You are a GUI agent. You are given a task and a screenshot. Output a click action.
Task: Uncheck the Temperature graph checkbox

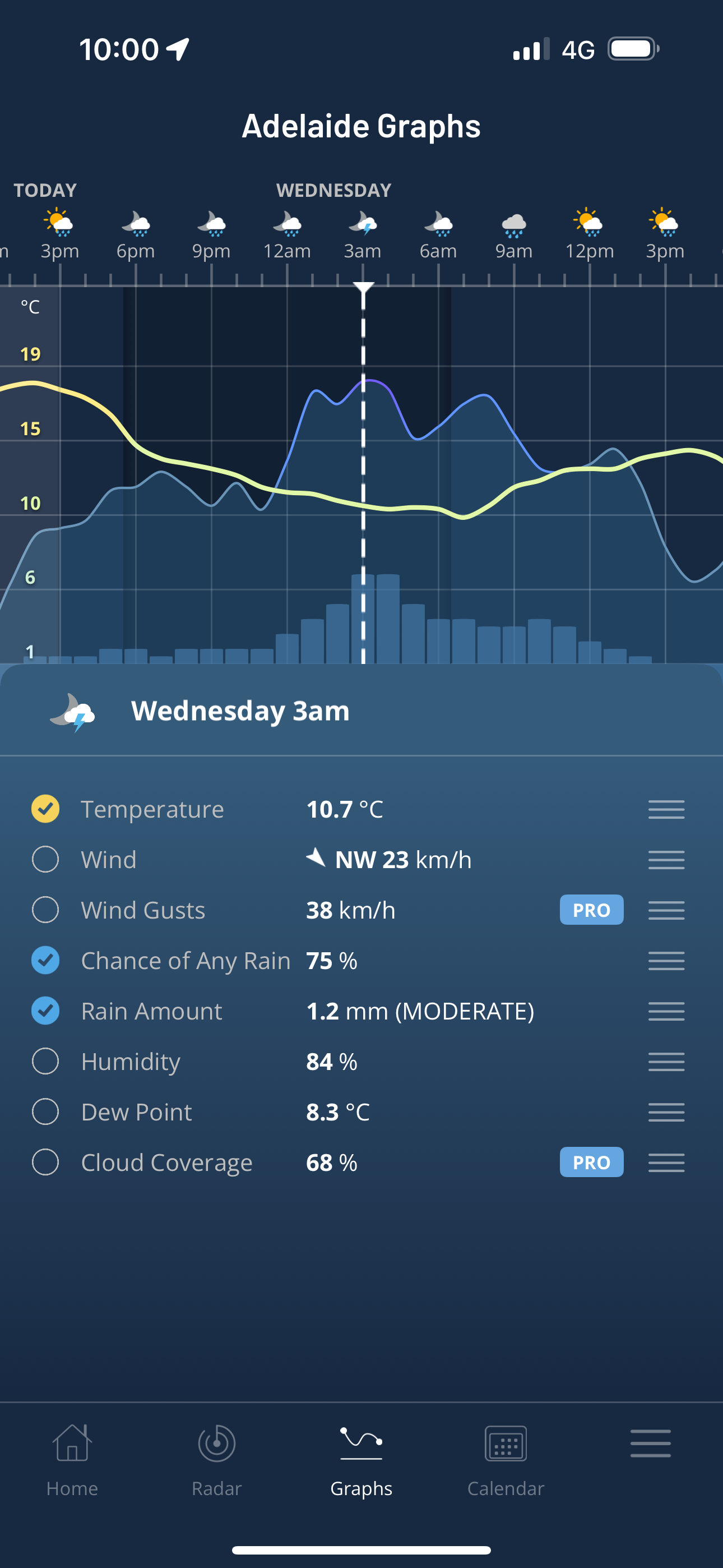tap(45, 809)
